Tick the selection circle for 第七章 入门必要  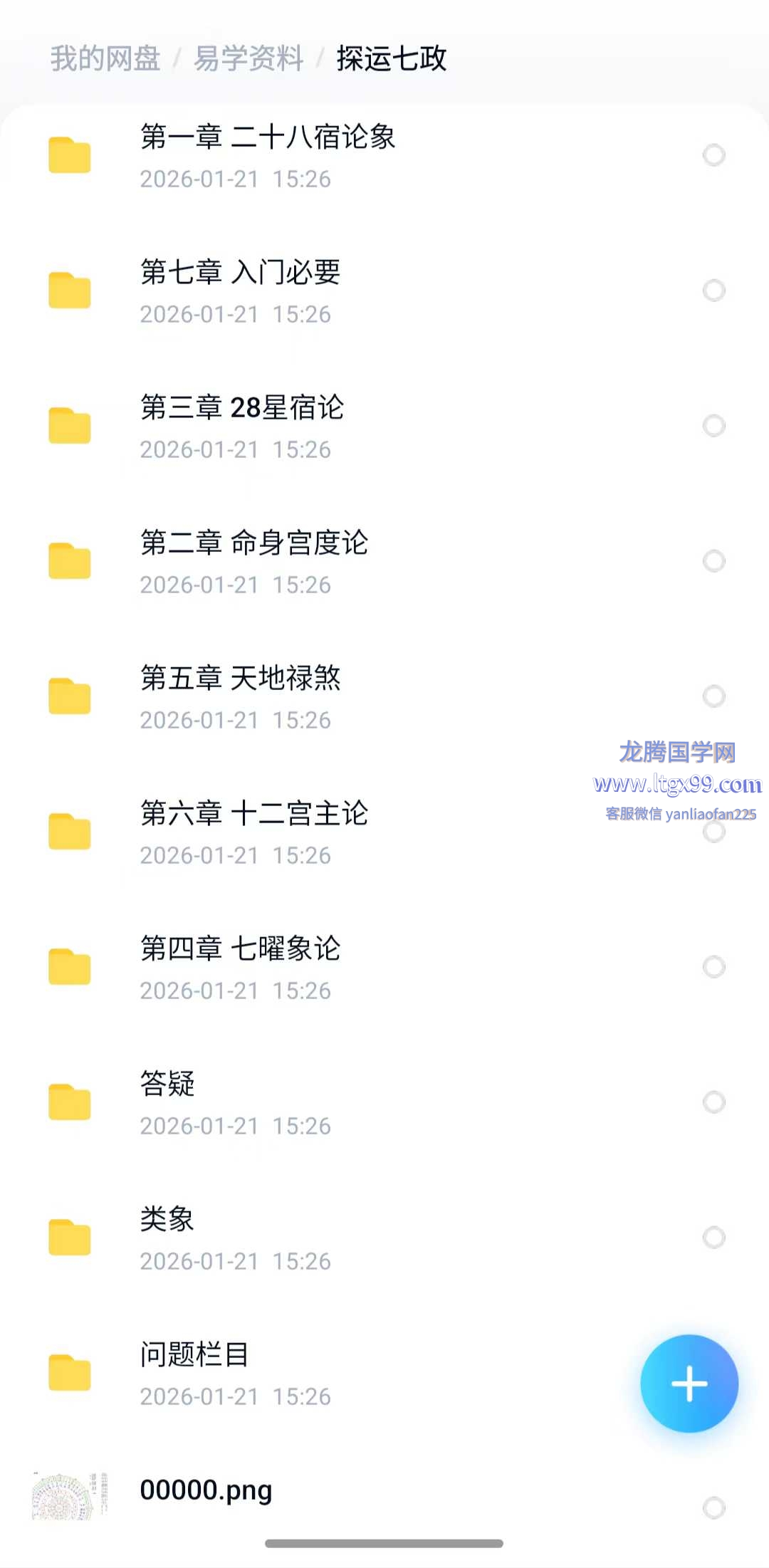(713, 291)
